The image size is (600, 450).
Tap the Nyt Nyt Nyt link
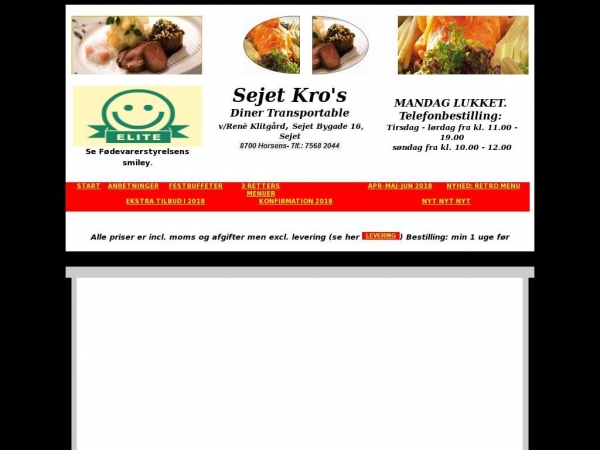click(446, 201)
